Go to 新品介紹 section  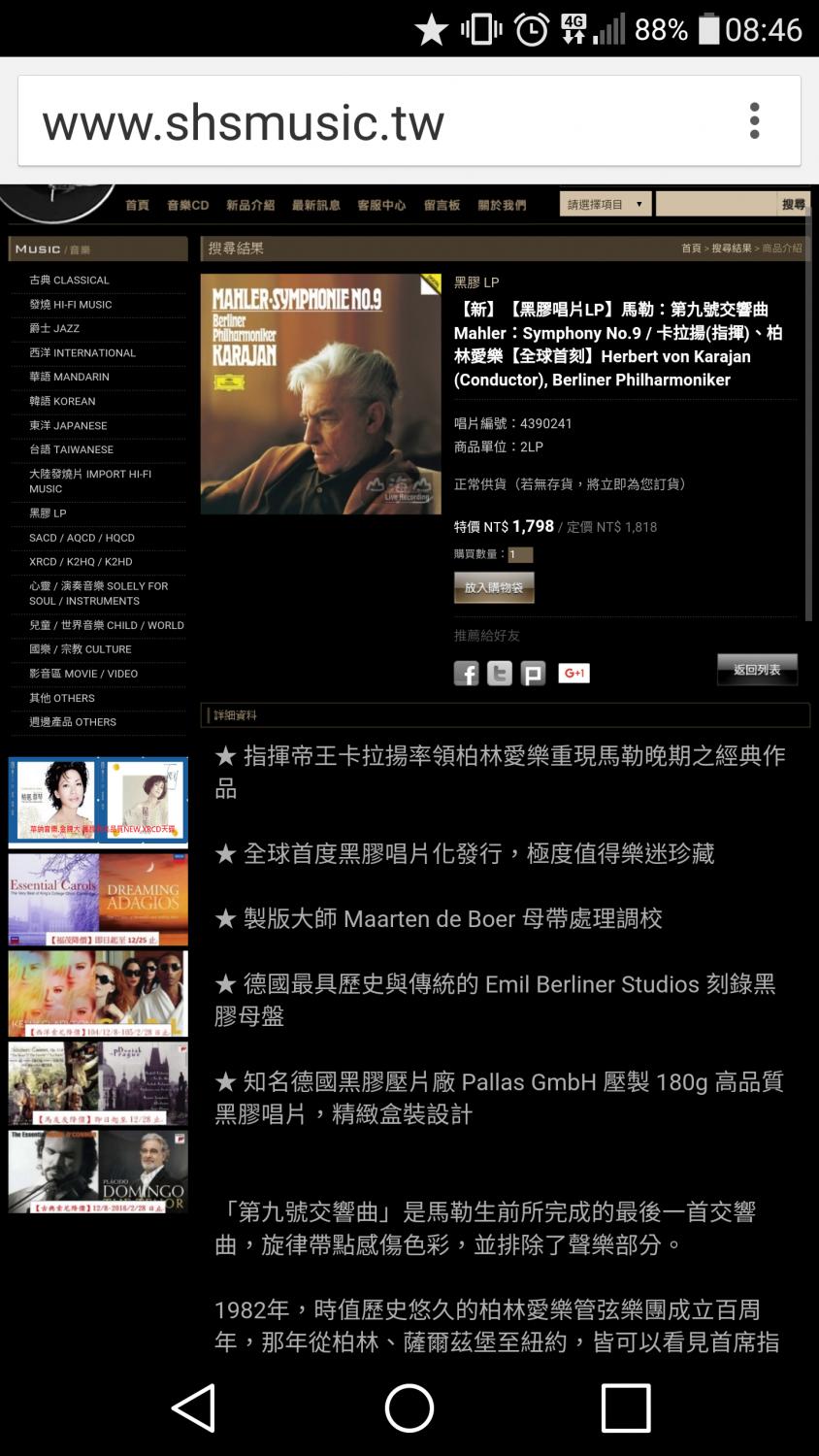tap(249, 205)
